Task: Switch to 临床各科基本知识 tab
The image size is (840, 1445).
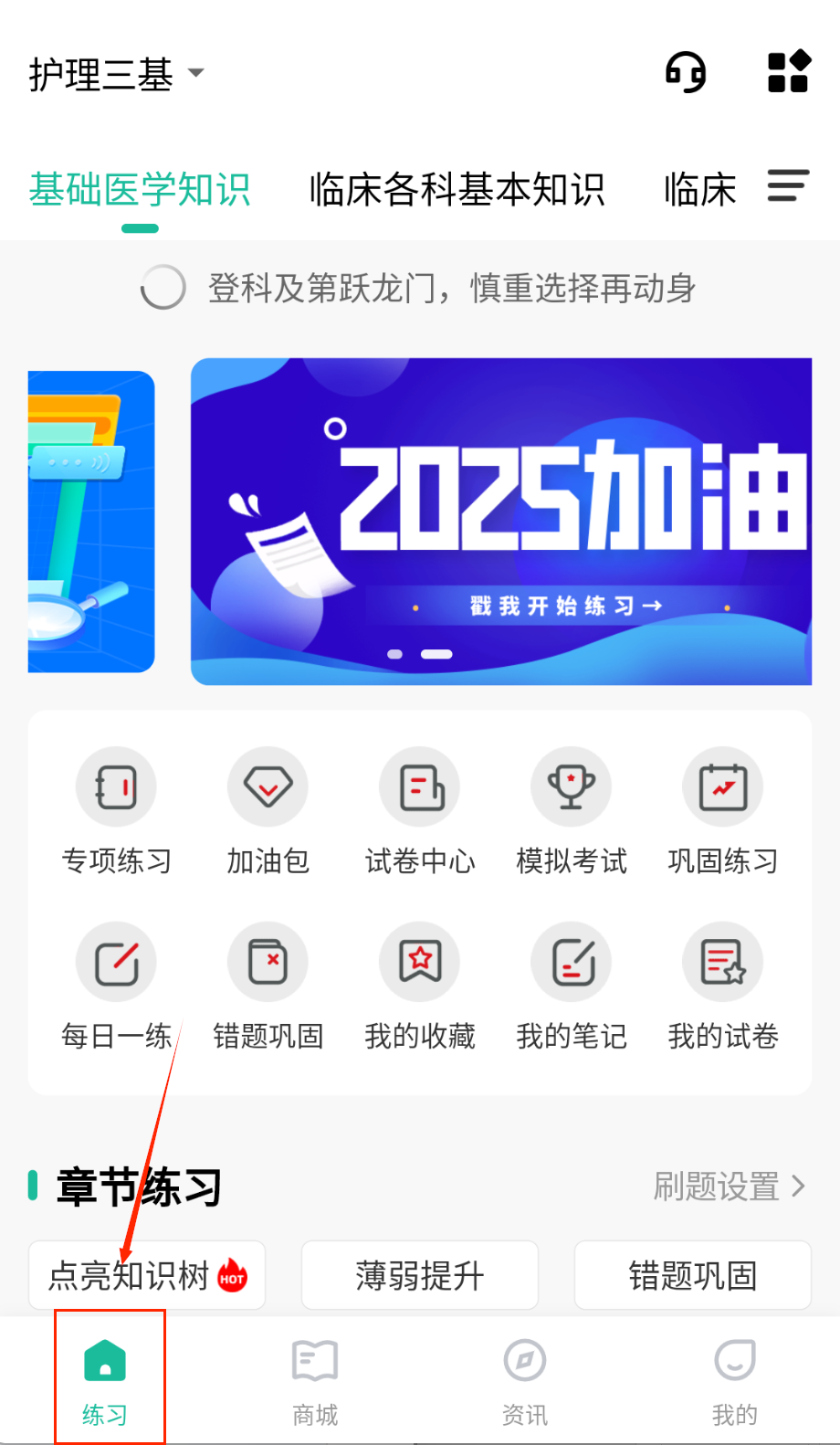Action: (457, 190)
